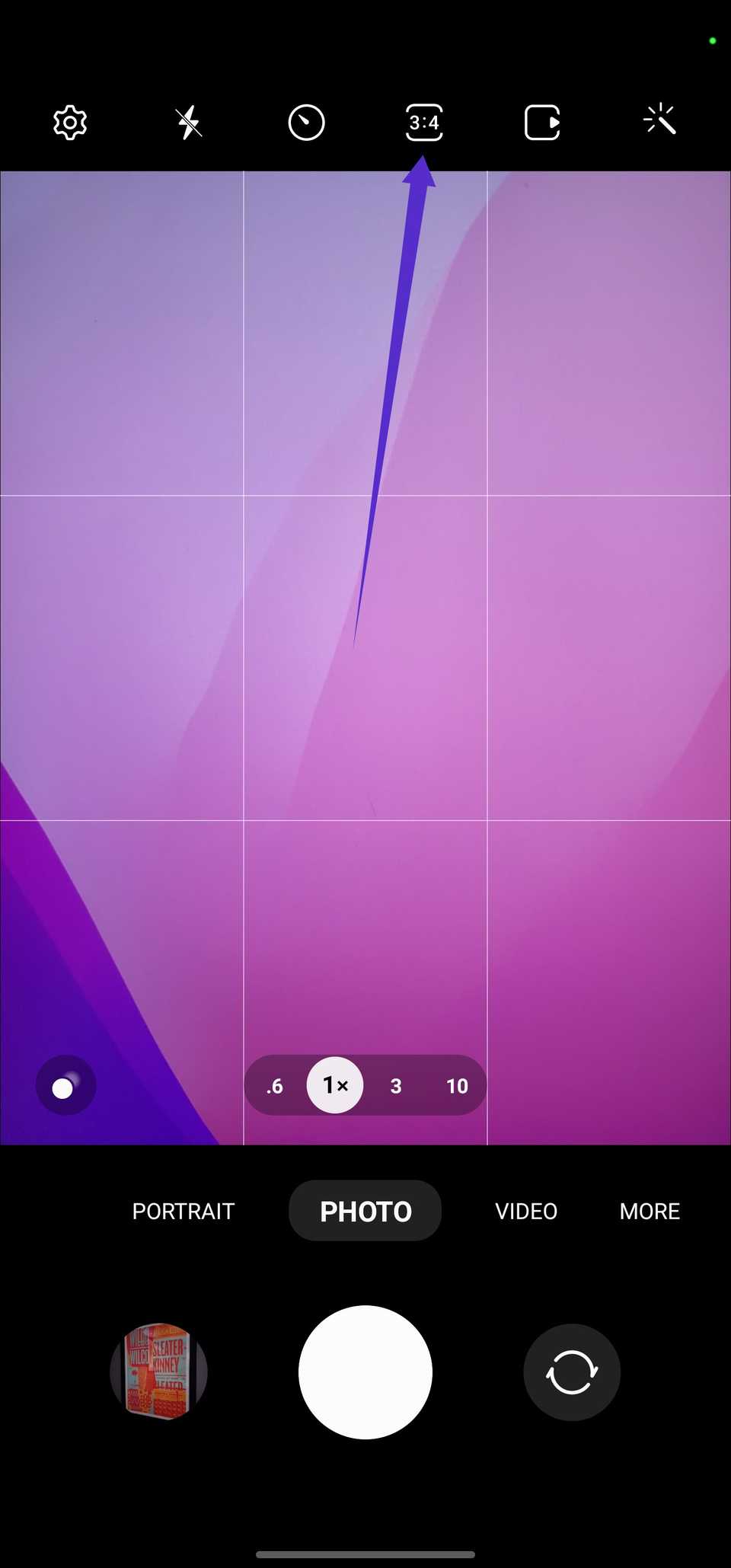This screenshot has height=1568, width=731.
Task: Switch to Video mode
Action: 526,1211
